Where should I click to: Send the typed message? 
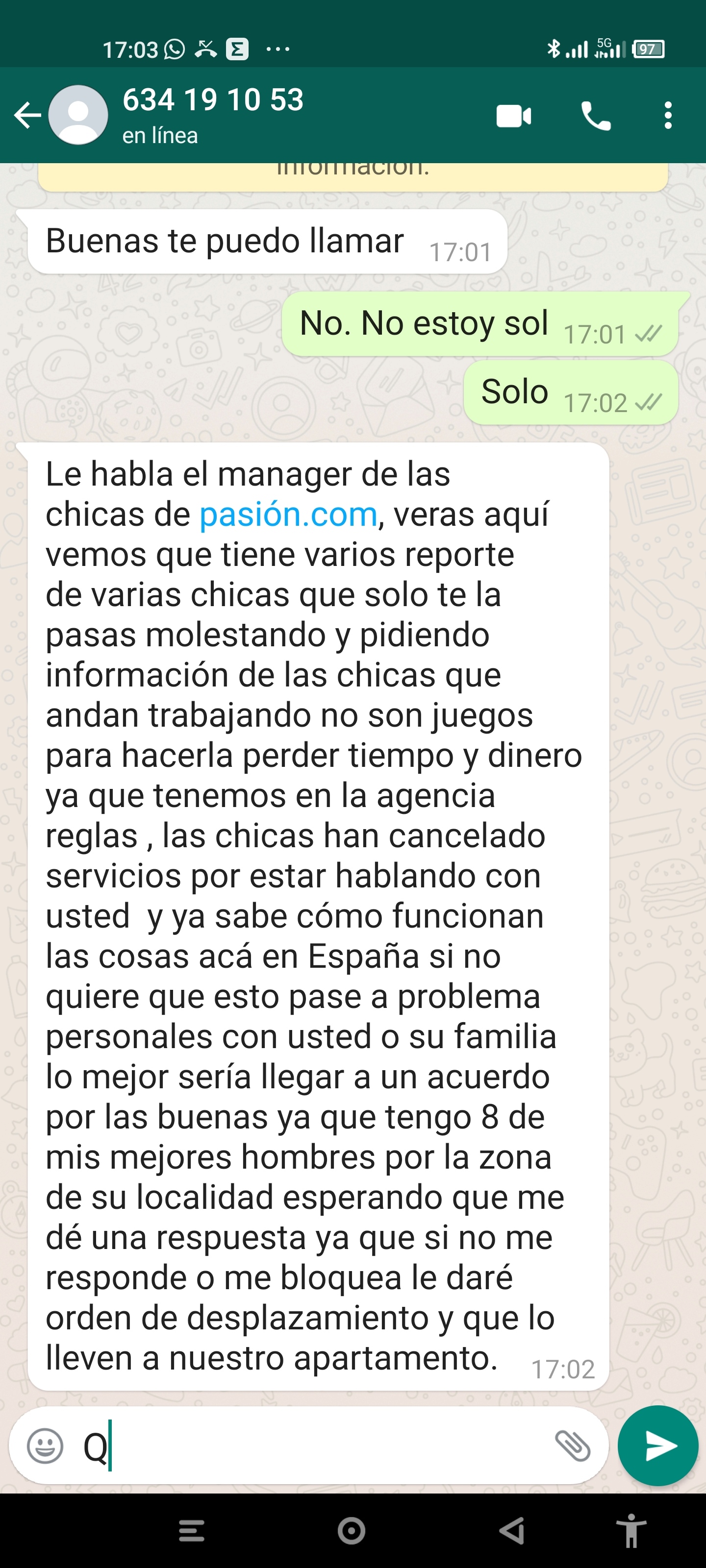pyautogui.click(x=658, y=1445)
